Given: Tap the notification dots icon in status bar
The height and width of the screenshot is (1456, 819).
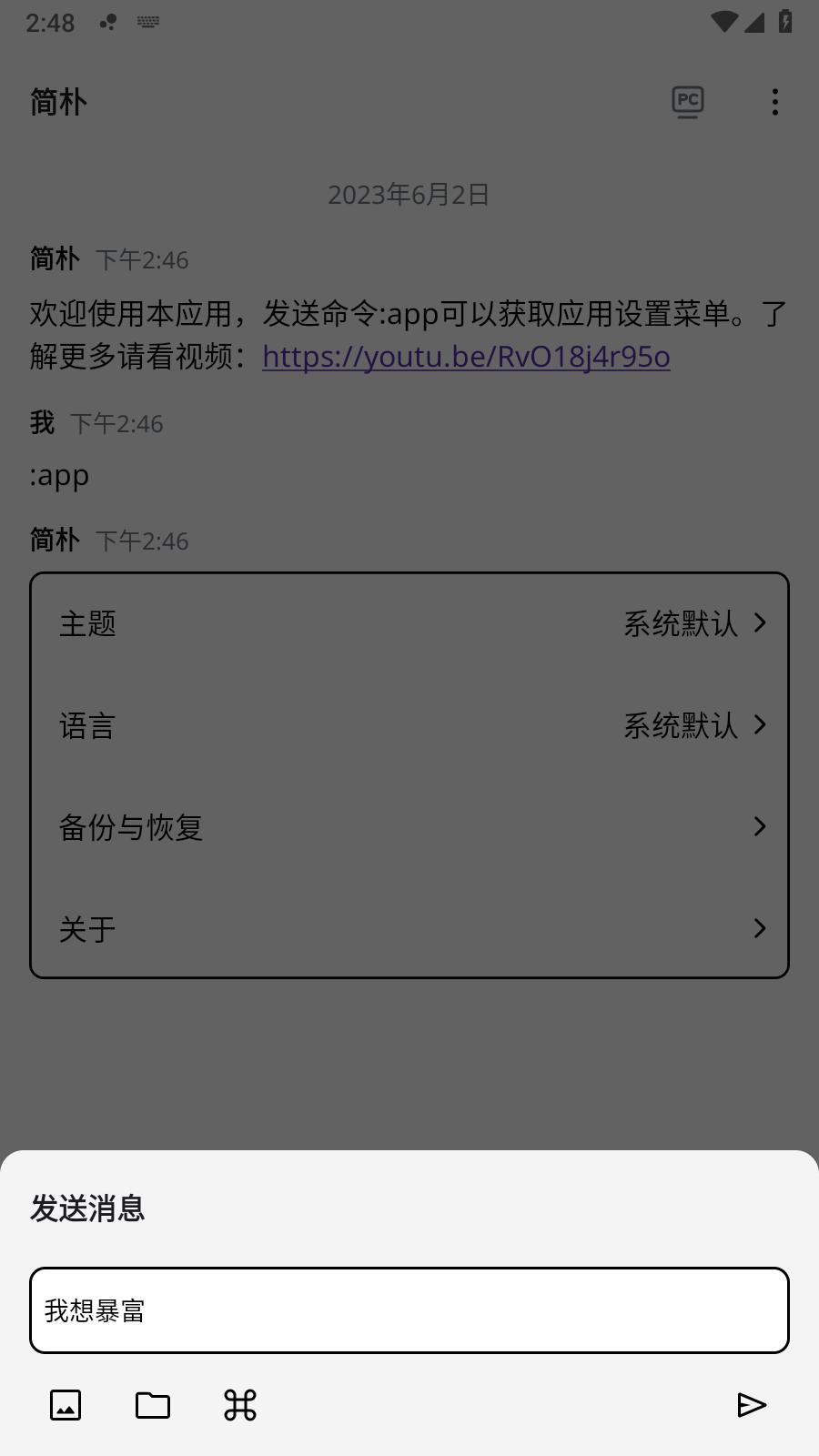Looking at the screenshot, I should [x=107, y=22].
